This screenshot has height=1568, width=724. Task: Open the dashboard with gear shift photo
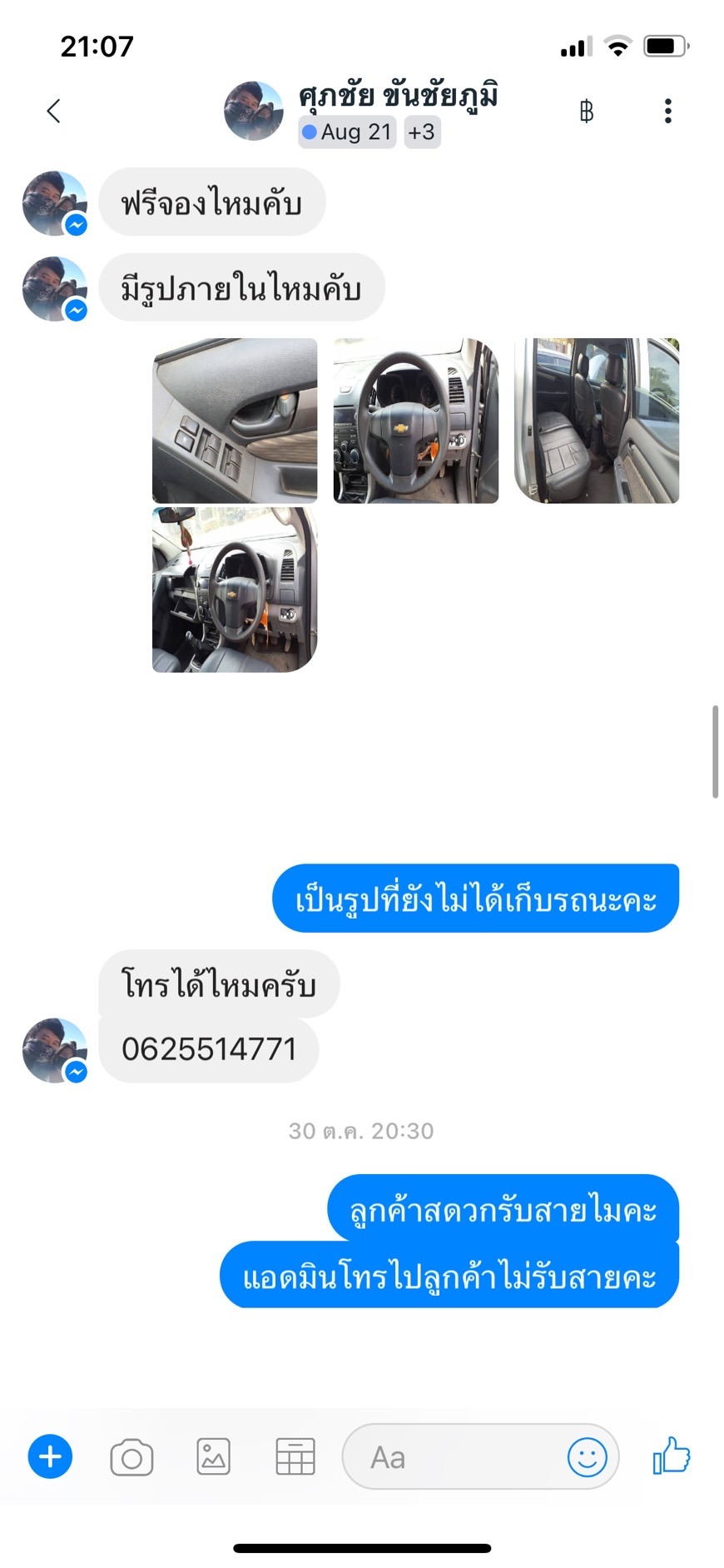pos(235,590)
